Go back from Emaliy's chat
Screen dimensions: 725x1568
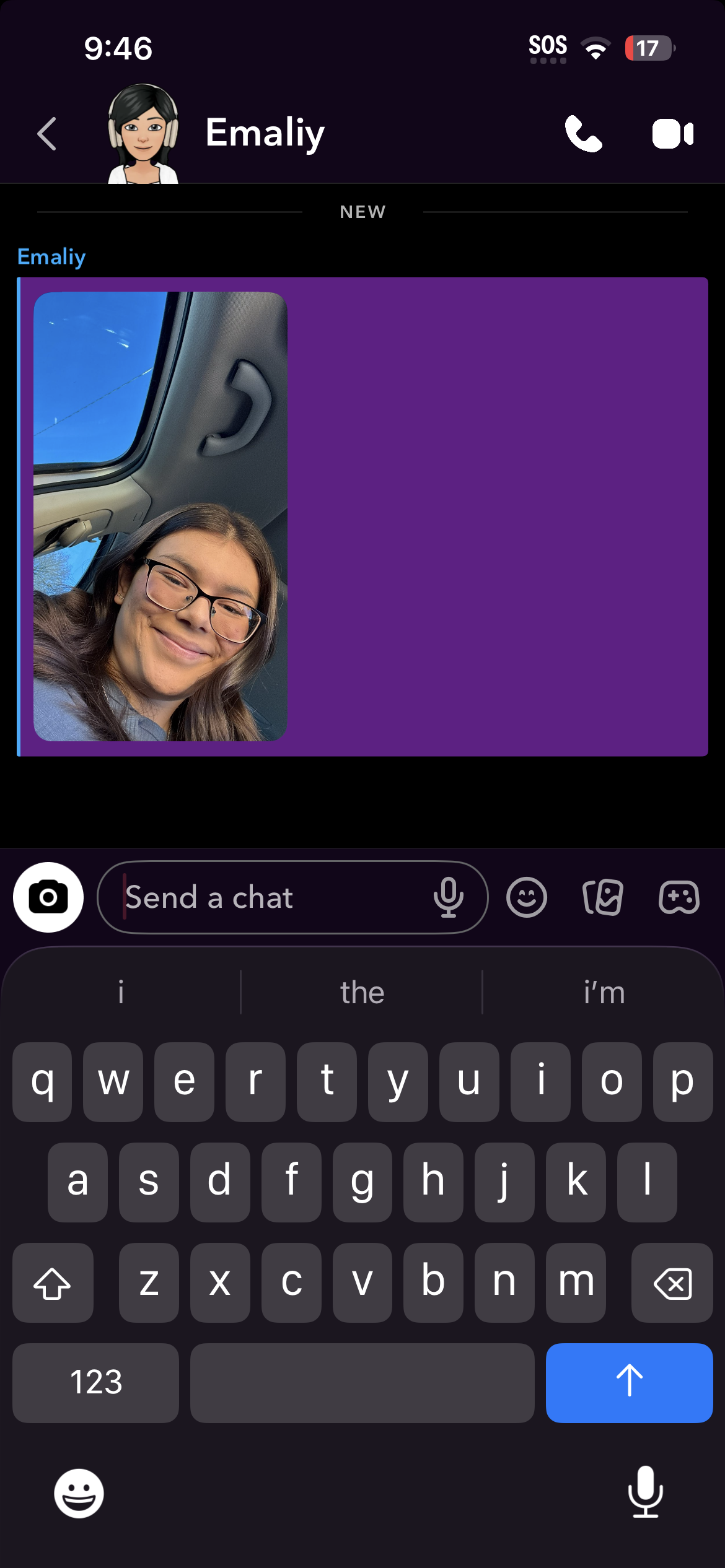[47, 134]
